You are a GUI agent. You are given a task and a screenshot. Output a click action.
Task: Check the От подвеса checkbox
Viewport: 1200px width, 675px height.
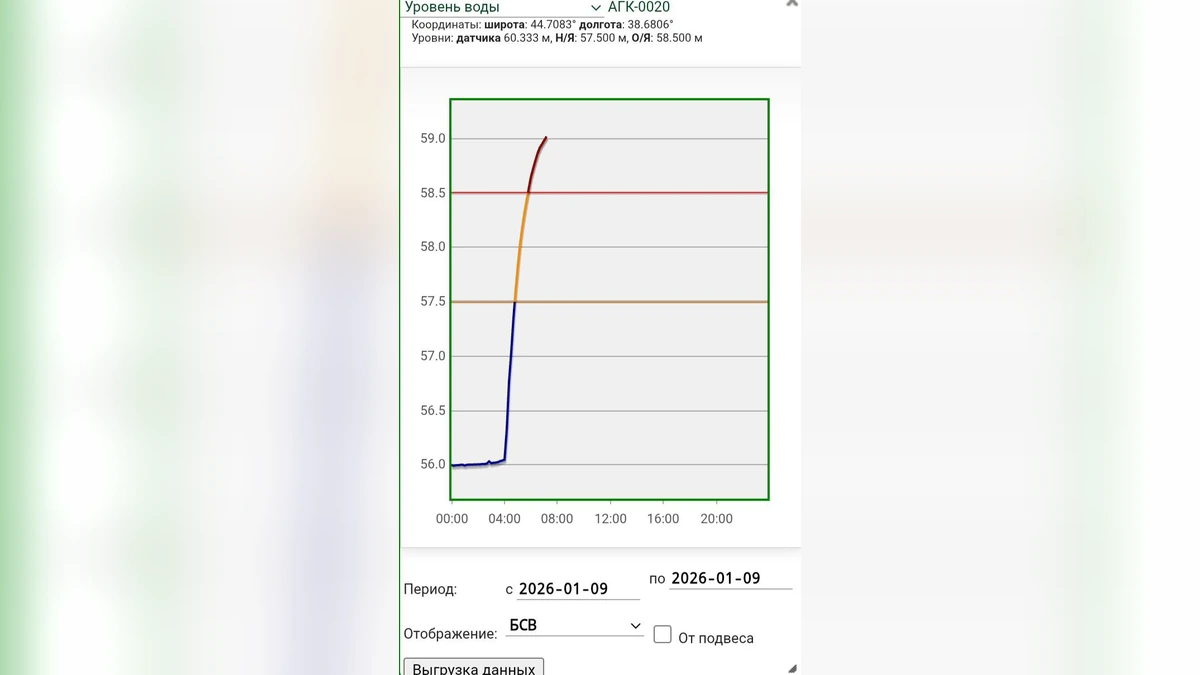coord(662,634)
